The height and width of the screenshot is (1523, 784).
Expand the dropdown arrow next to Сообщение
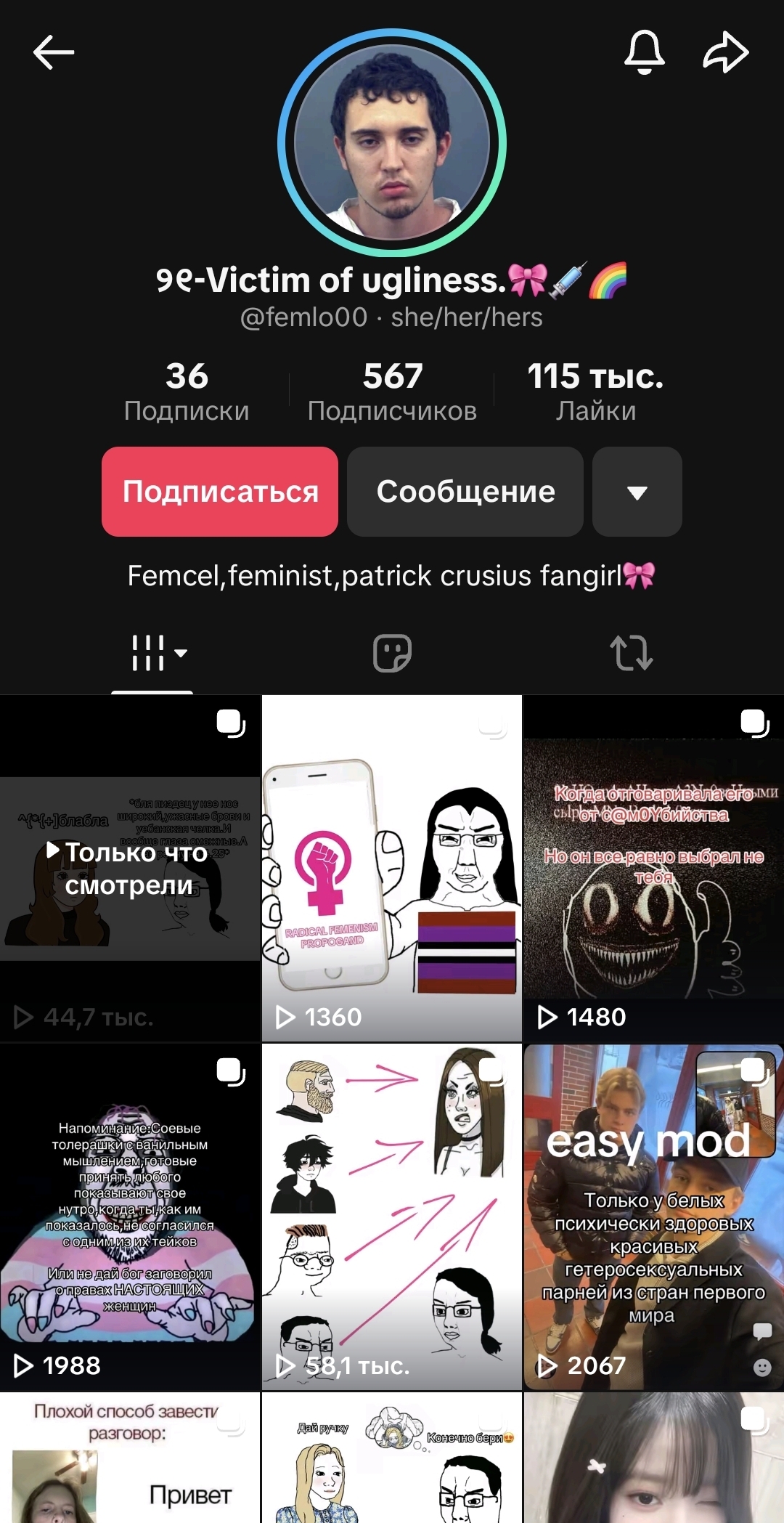tap(637, 492)
